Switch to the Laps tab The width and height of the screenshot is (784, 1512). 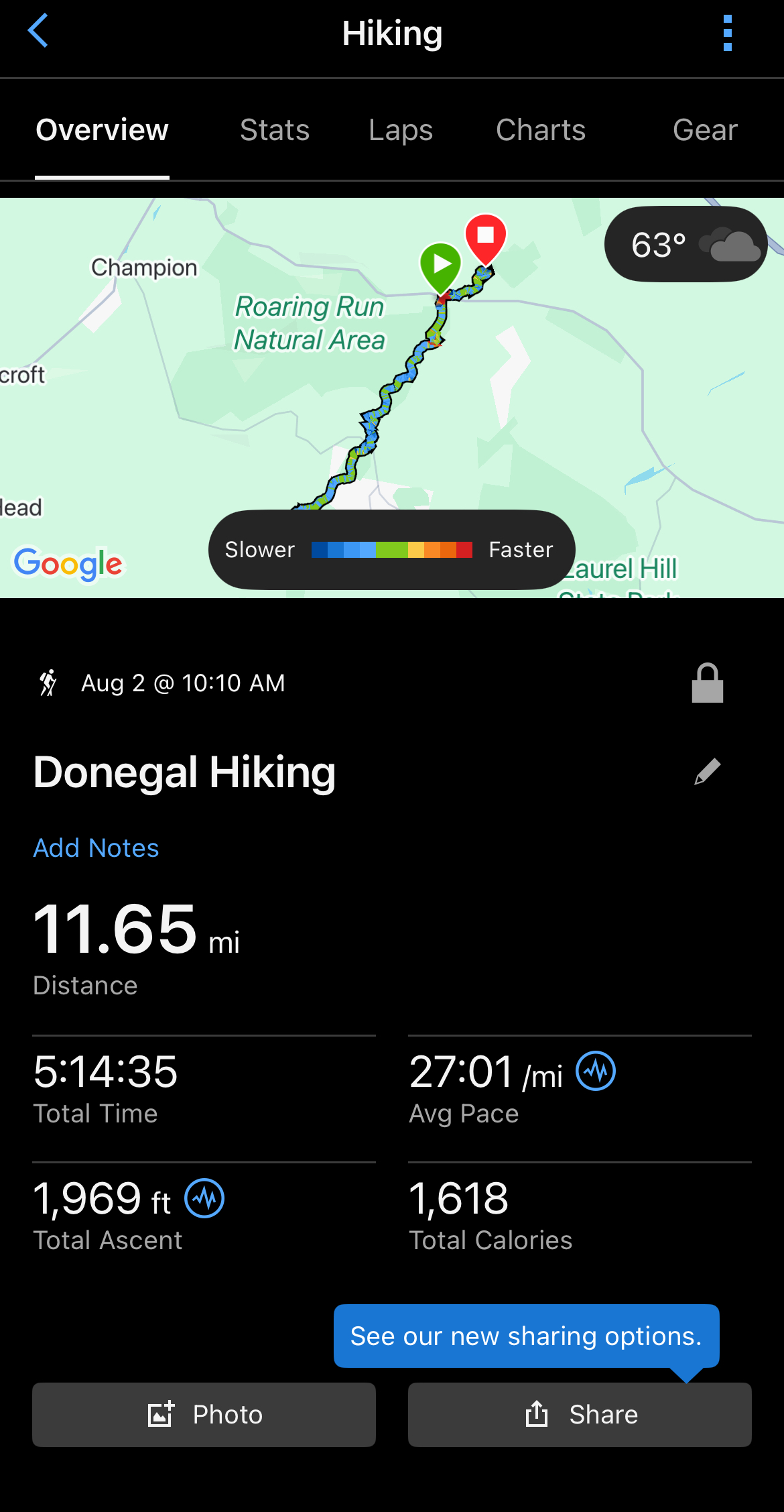(401, 130)
